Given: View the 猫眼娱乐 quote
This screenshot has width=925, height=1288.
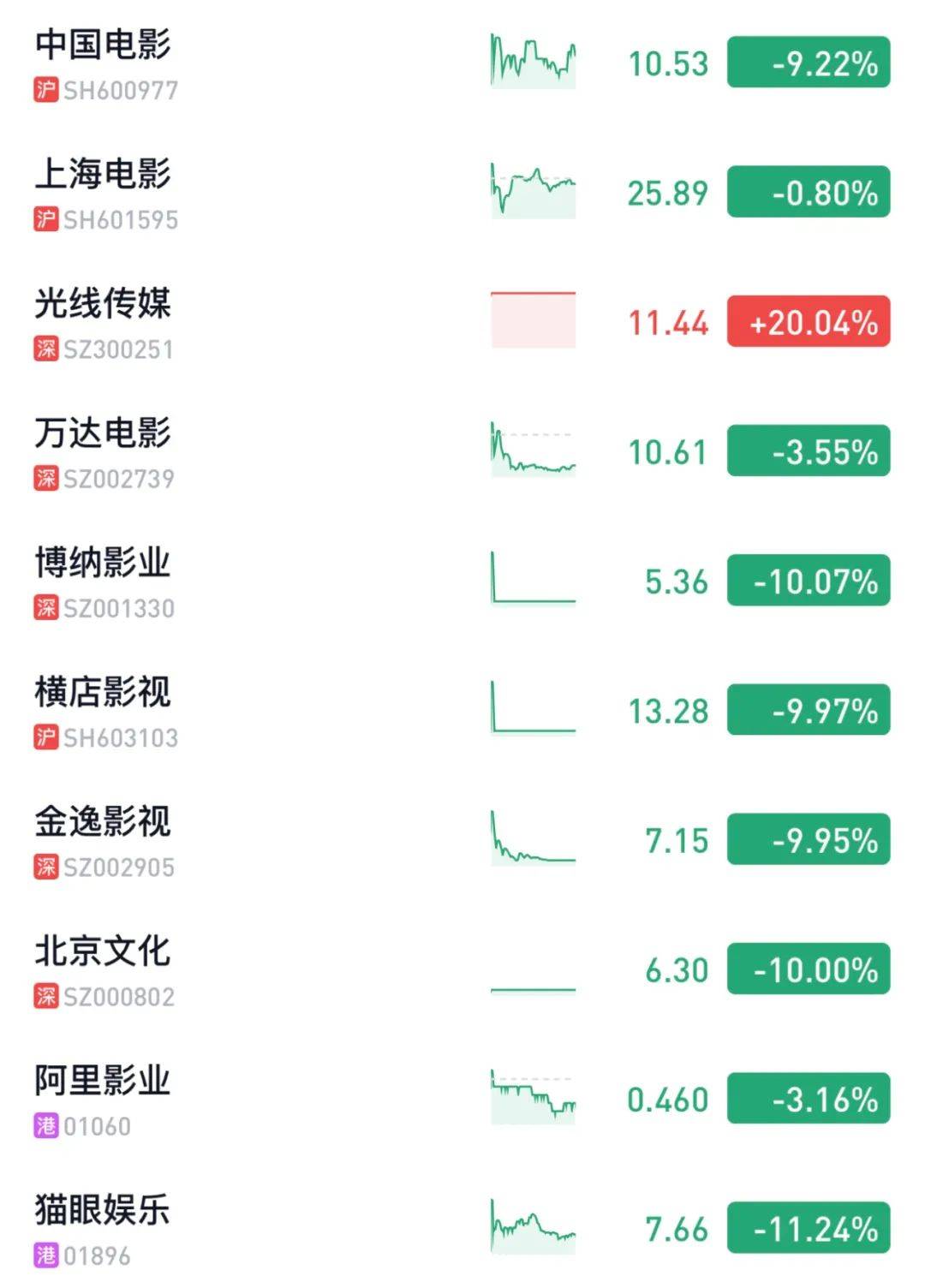Looking at the screenshot, I should [104, 1211].
